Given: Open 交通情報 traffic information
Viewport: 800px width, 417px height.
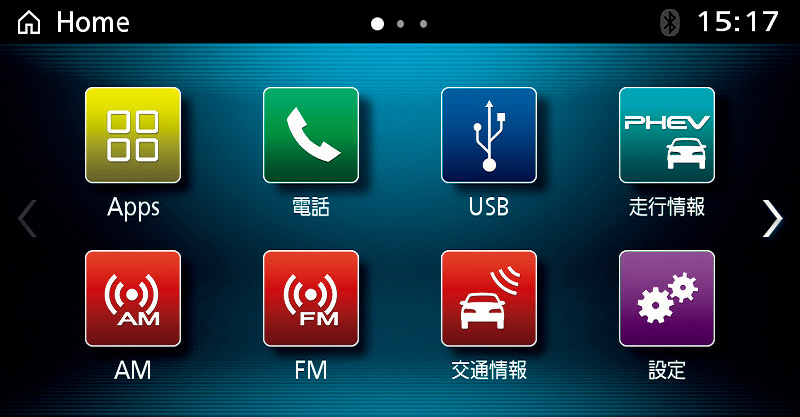Looking at the screenshot, I should click(489, 298).
